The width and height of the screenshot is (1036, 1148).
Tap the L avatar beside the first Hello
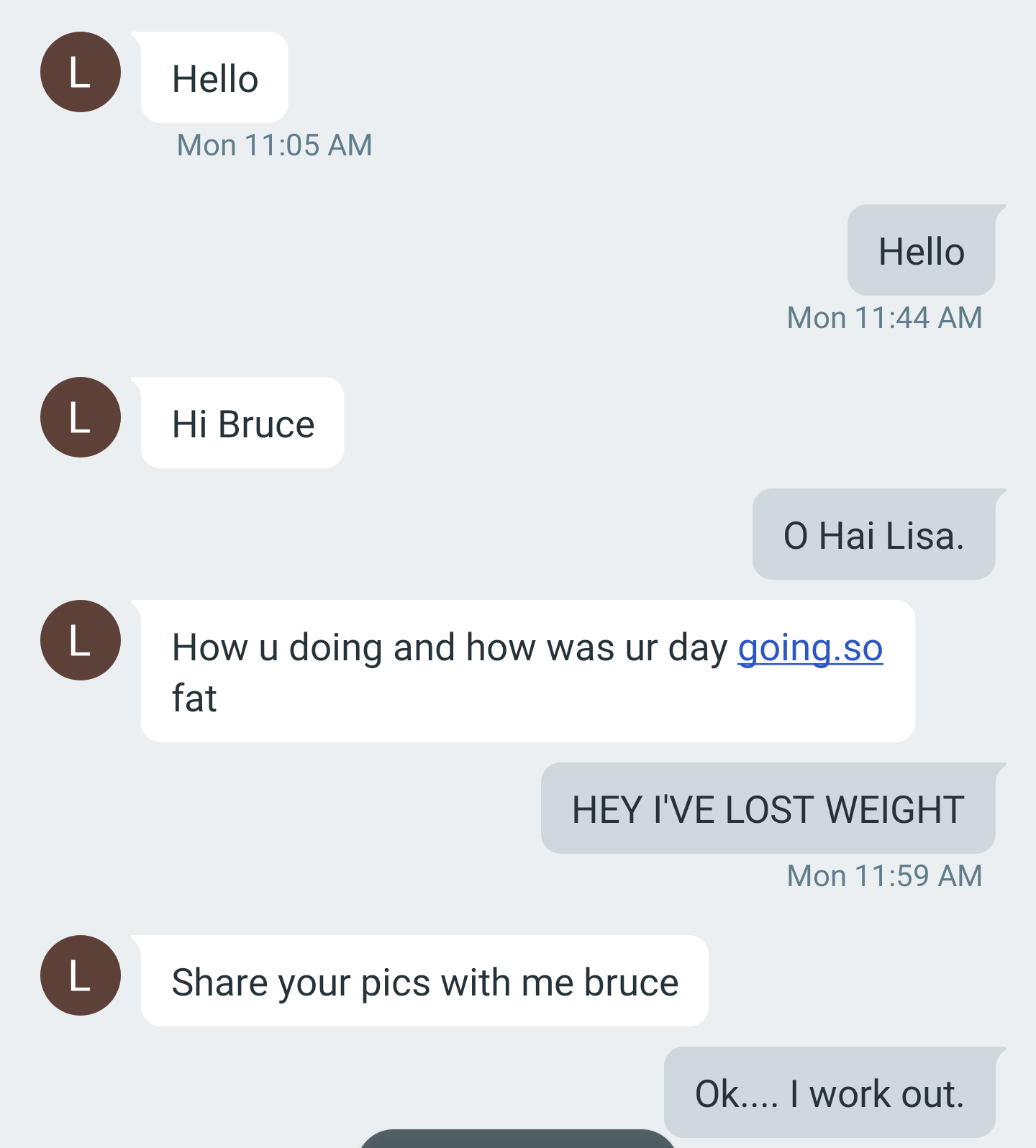[x=81, y=72]
